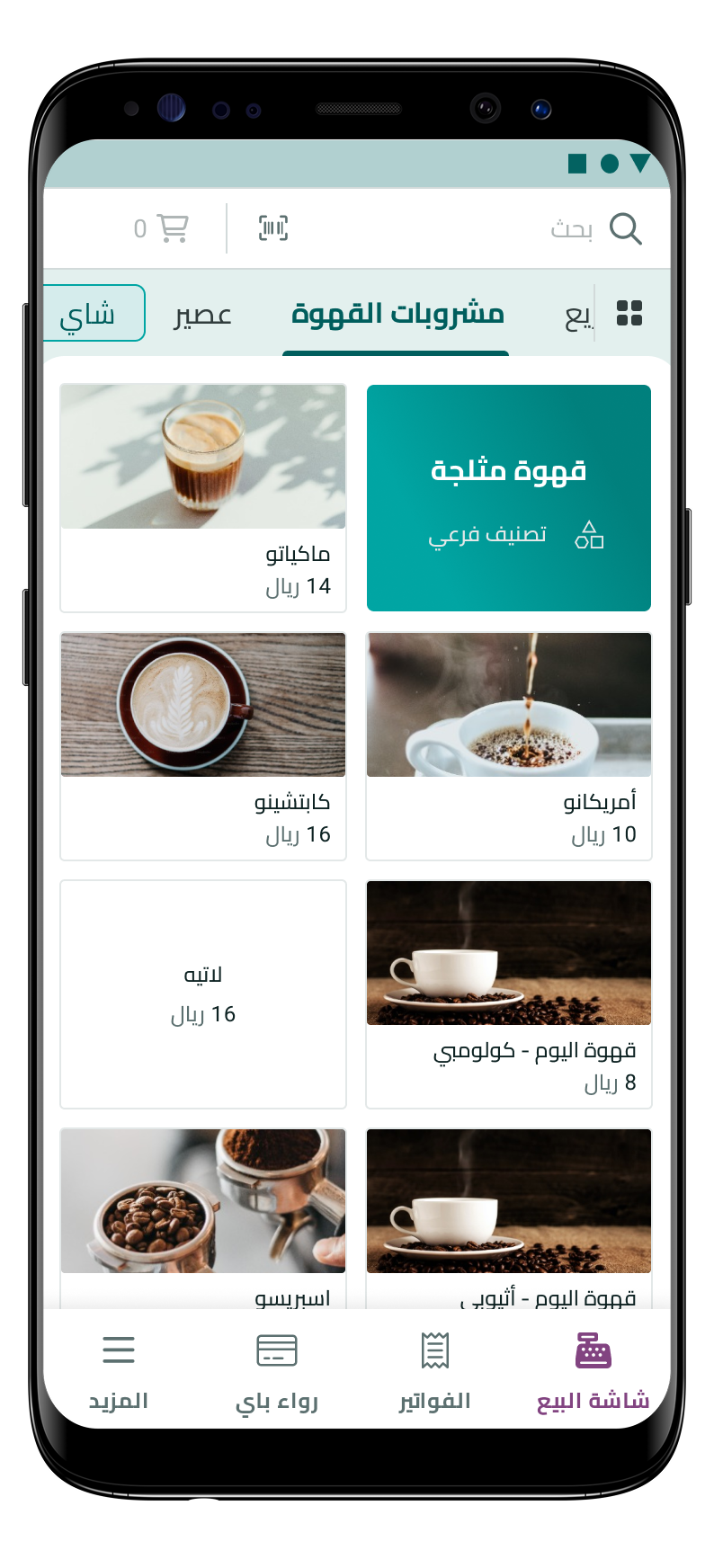Choose قهوة اليوم - أثيوبي item
This screenshot has width=714, height=1568.
coord(508,1214)
